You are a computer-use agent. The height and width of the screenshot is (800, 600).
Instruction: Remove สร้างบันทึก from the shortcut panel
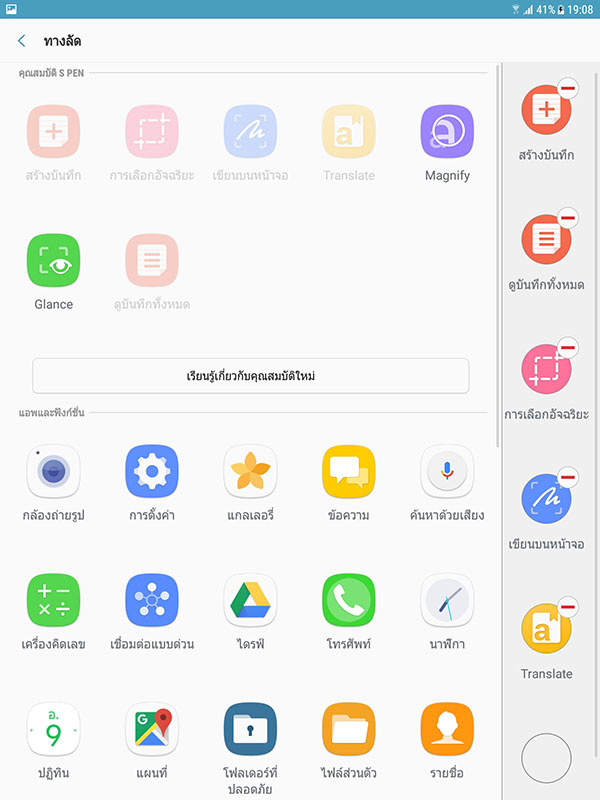click(567, 88)
